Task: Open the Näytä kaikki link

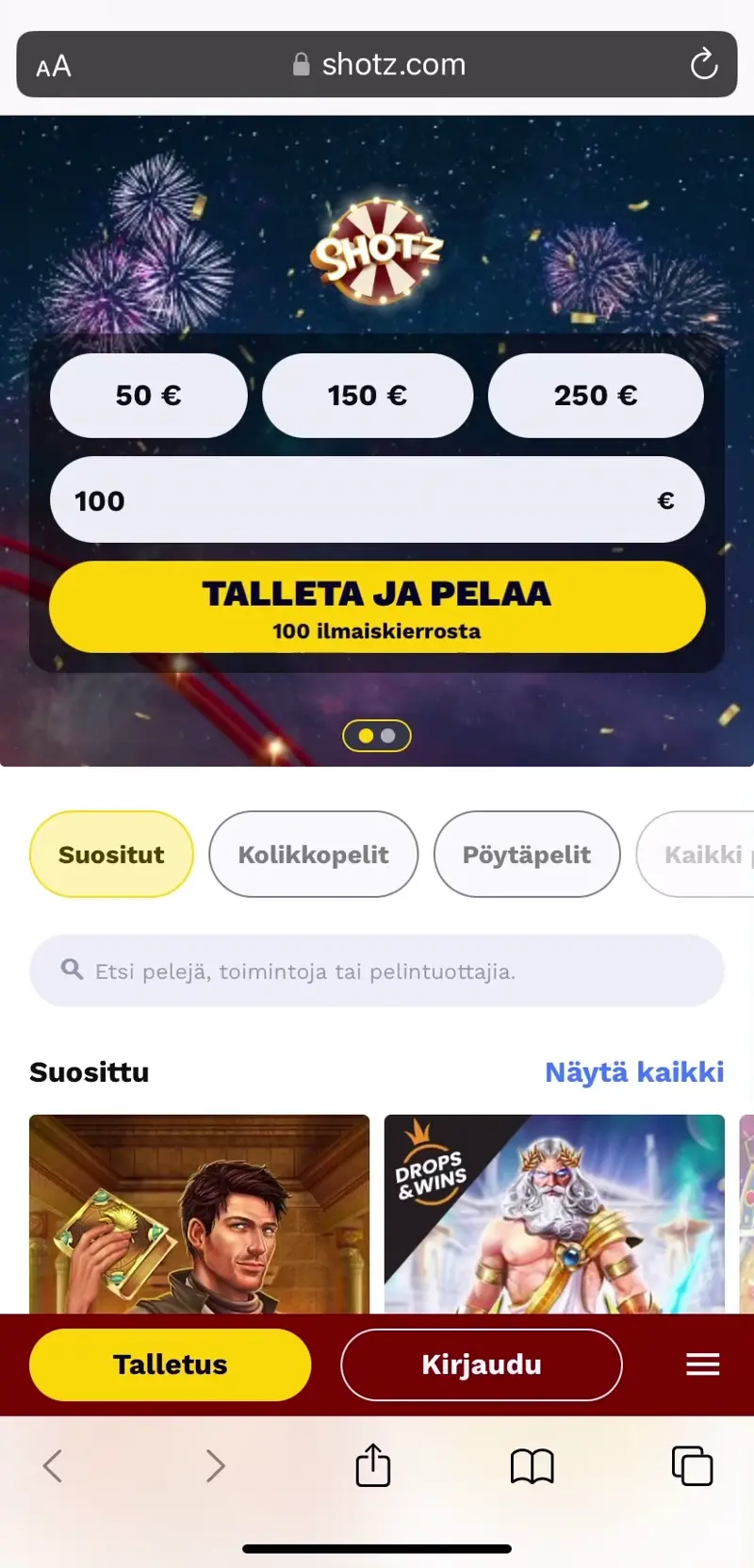Action: pyautogui.click(x=634, y=1072)
